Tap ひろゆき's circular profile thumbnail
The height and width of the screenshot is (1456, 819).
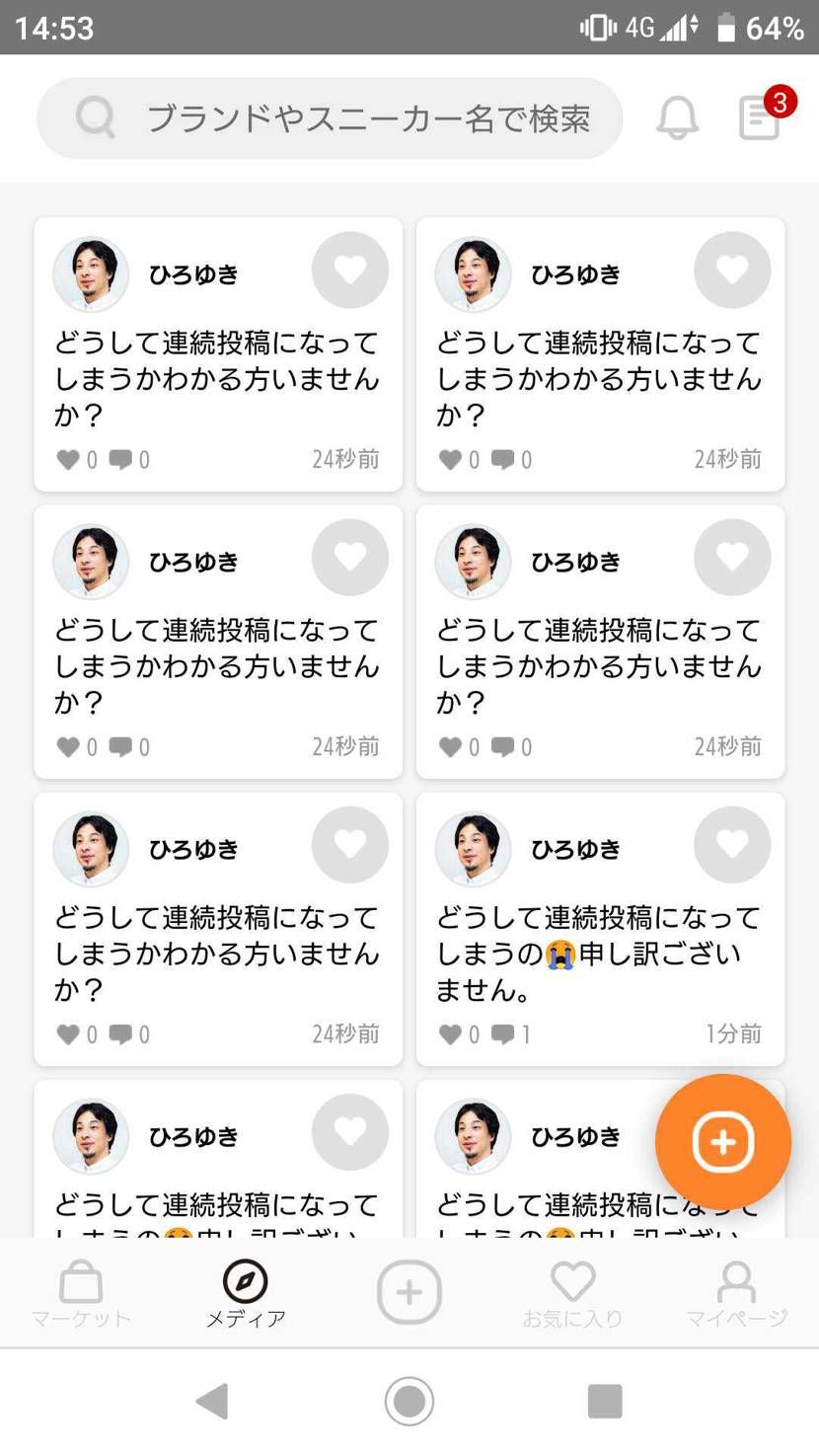click(x=90, y=273)
